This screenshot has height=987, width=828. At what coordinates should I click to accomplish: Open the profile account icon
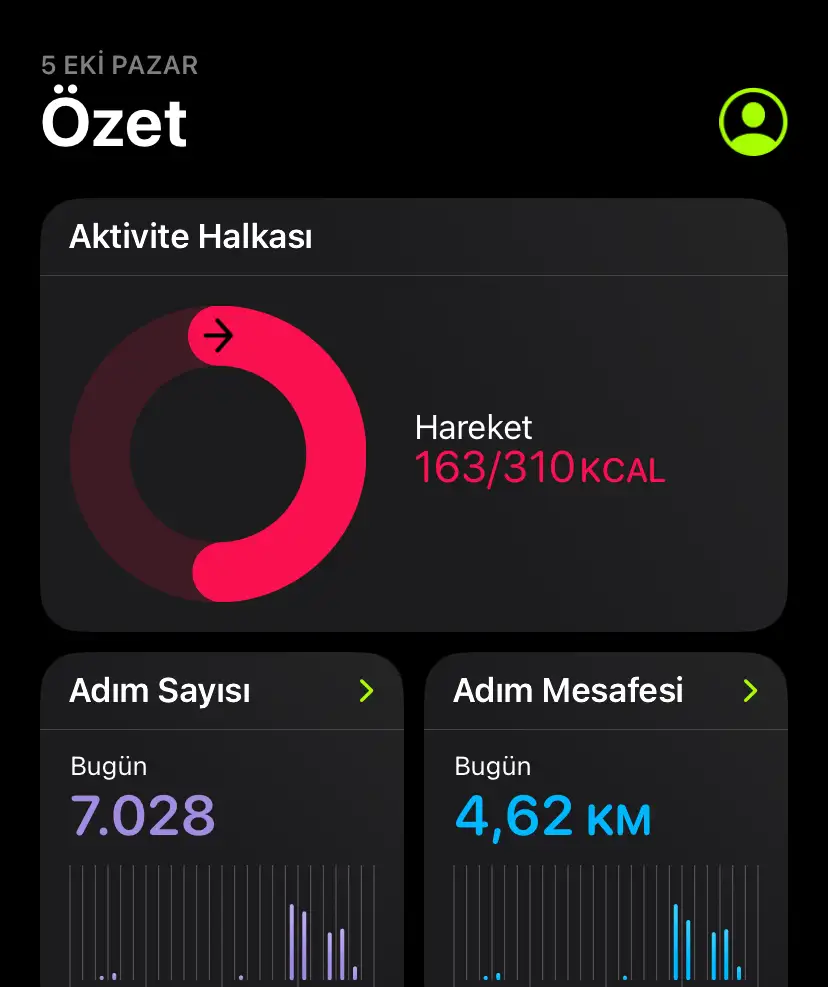[753, 122]
